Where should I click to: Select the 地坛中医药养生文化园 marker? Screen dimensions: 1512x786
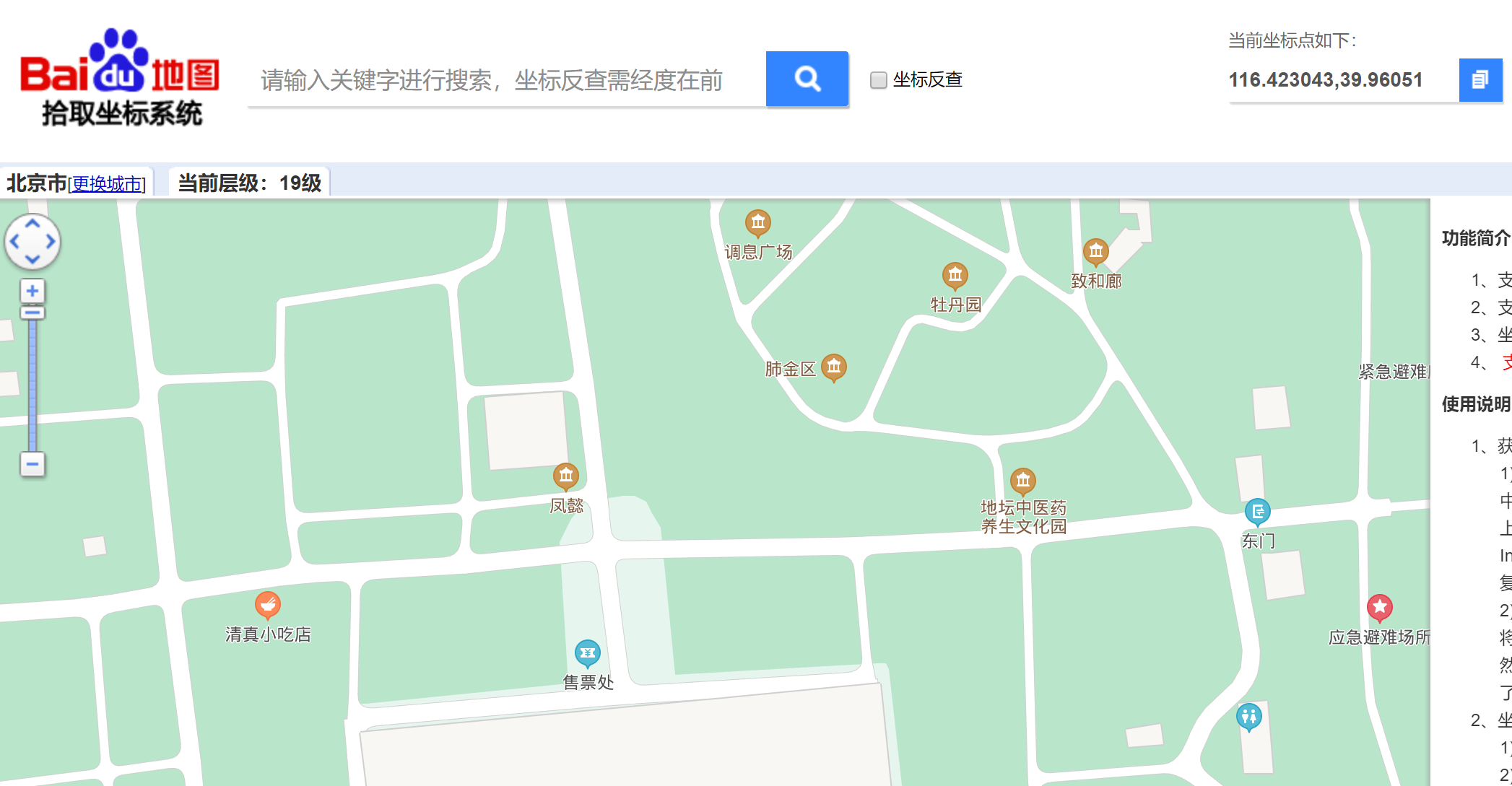pos(1022,481)
